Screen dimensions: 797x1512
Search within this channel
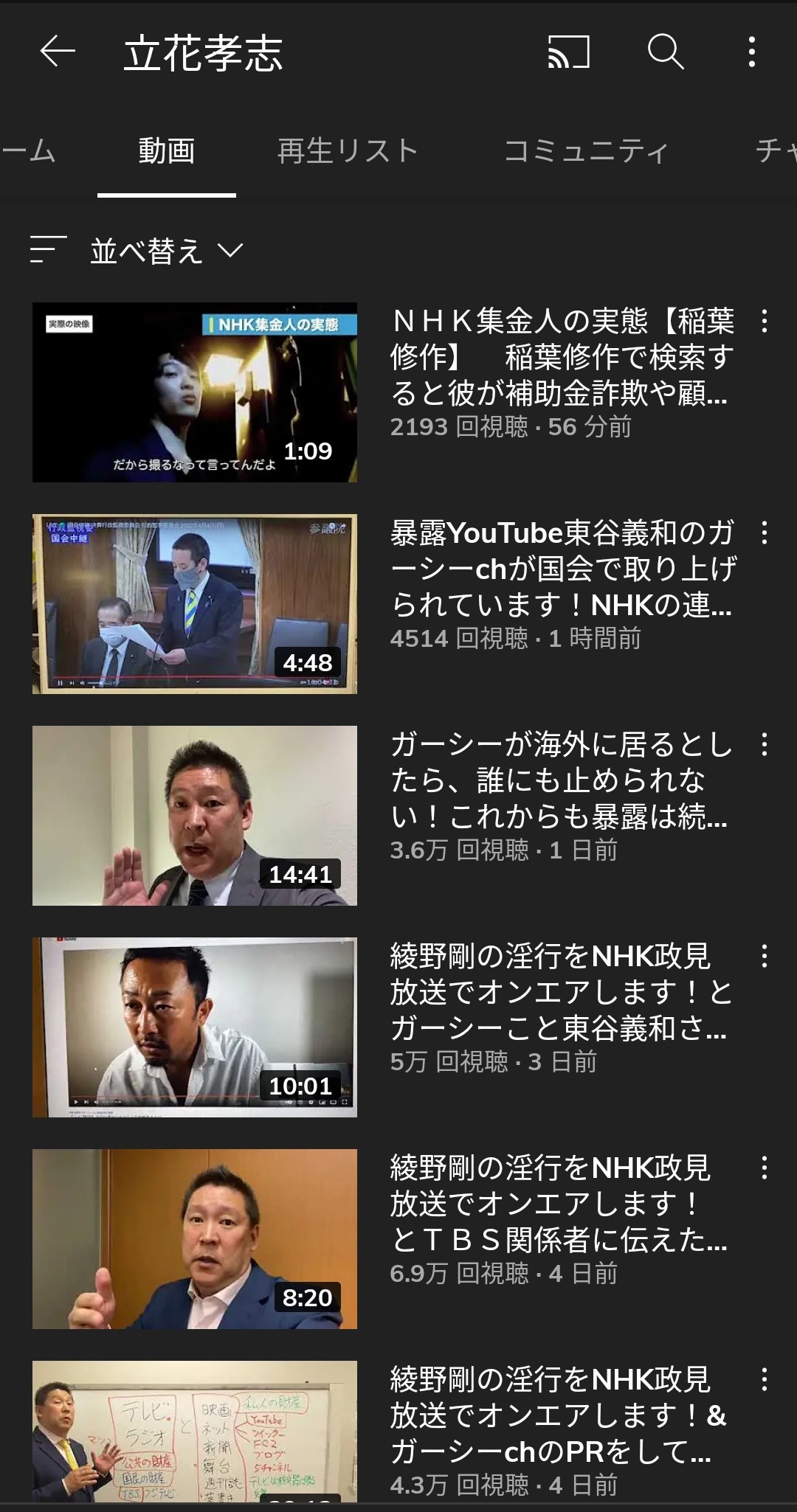(665, 52)
